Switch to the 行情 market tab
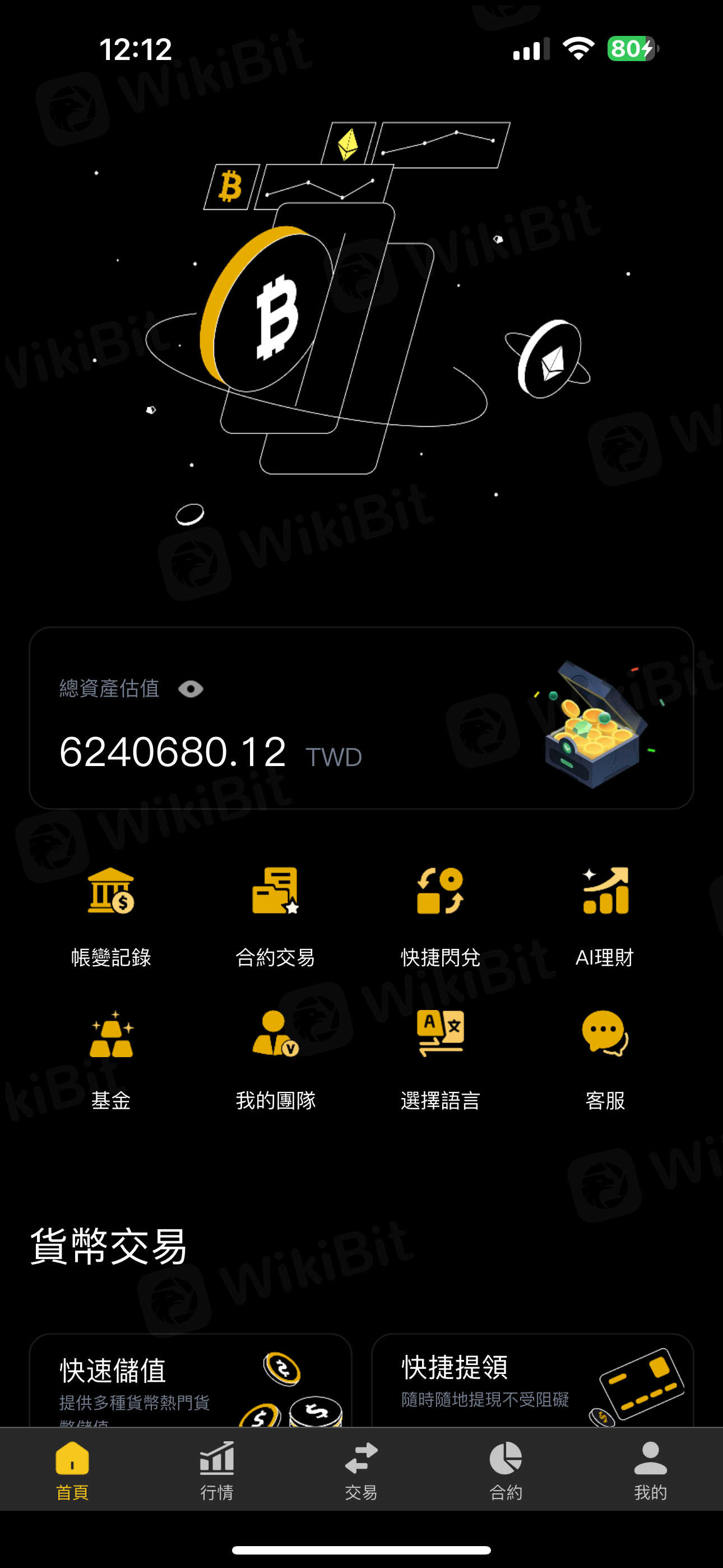The width and height of the screenshot is (723, 1568). pyautogui.click(x=217, y=1469)
